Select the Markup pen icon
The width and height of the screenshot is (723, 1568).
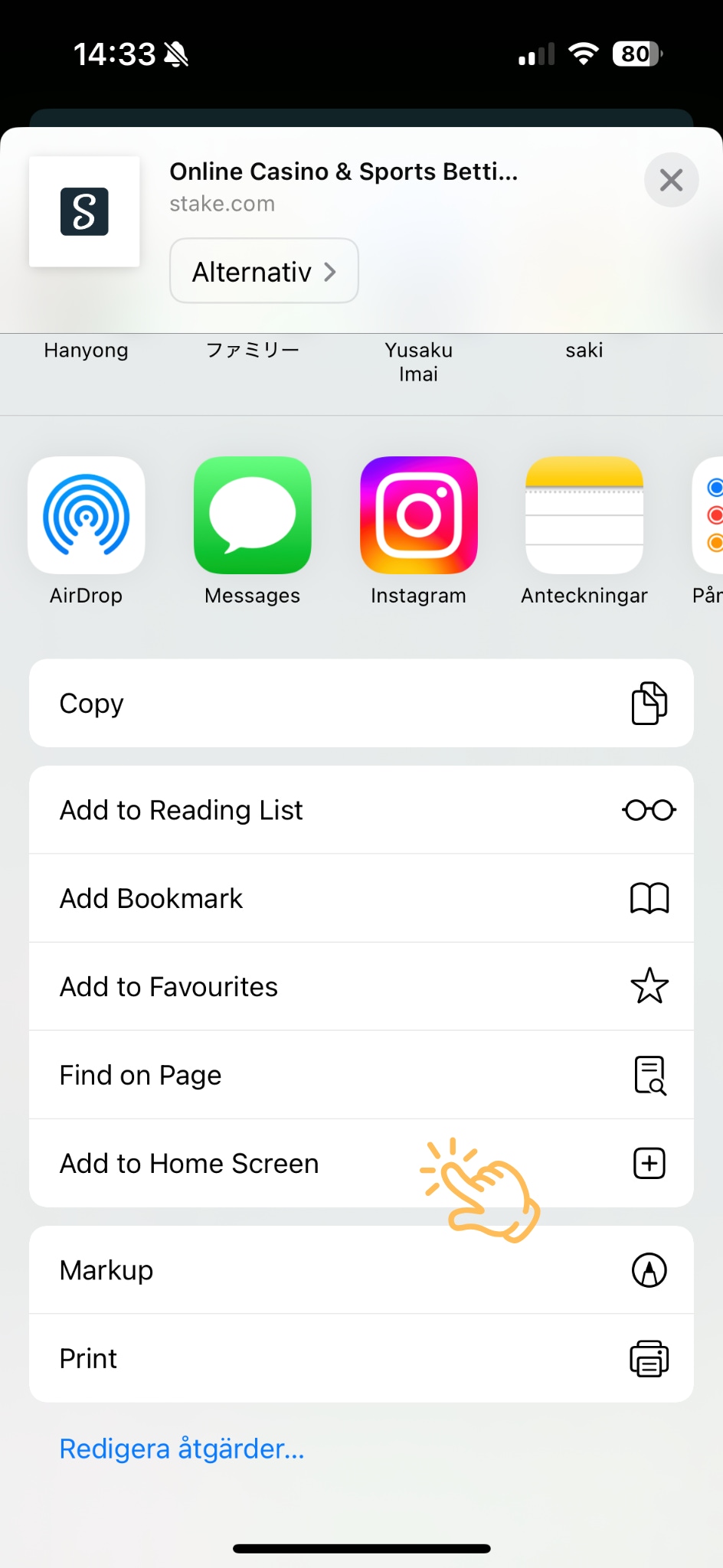point(649,1269)
